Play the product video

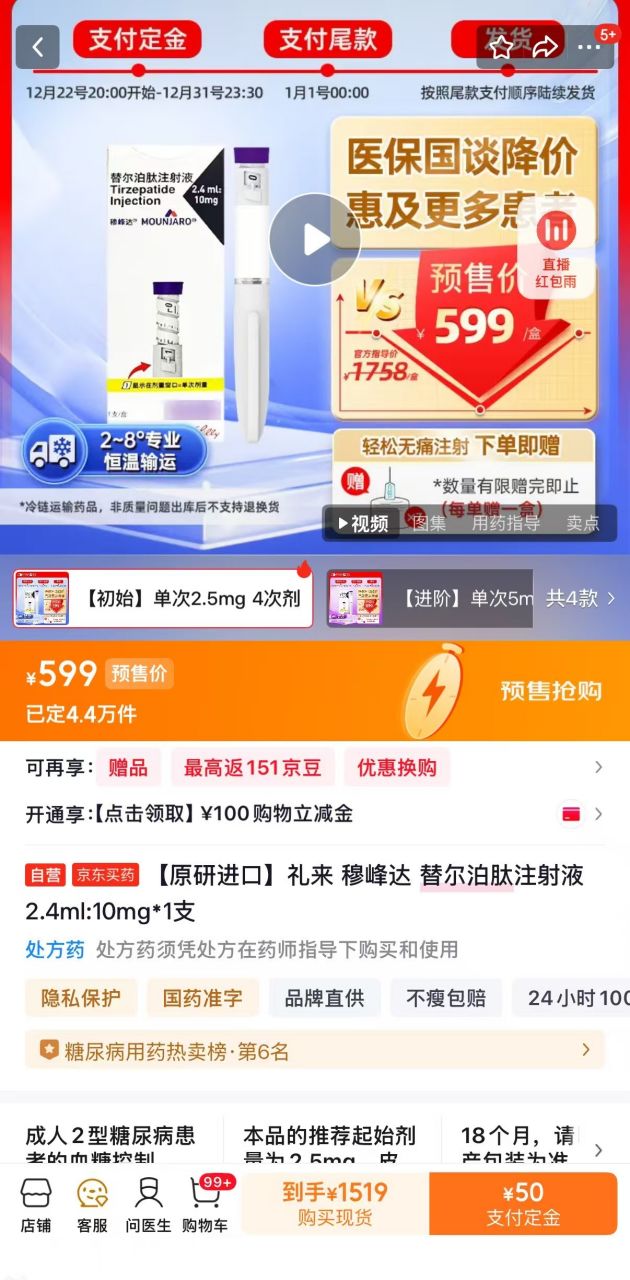(314, 239)
